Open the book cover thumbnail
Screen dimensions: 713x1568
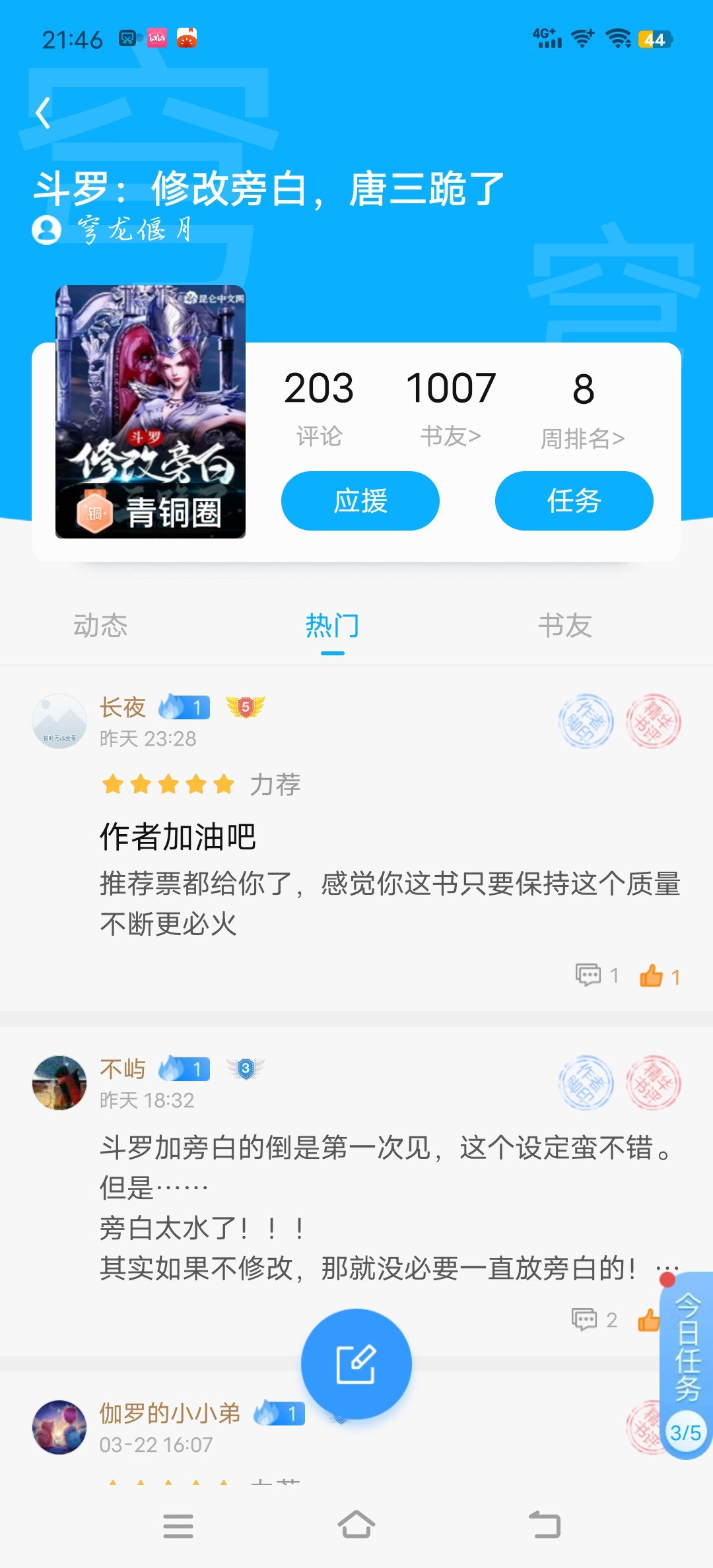click(151, 412)
